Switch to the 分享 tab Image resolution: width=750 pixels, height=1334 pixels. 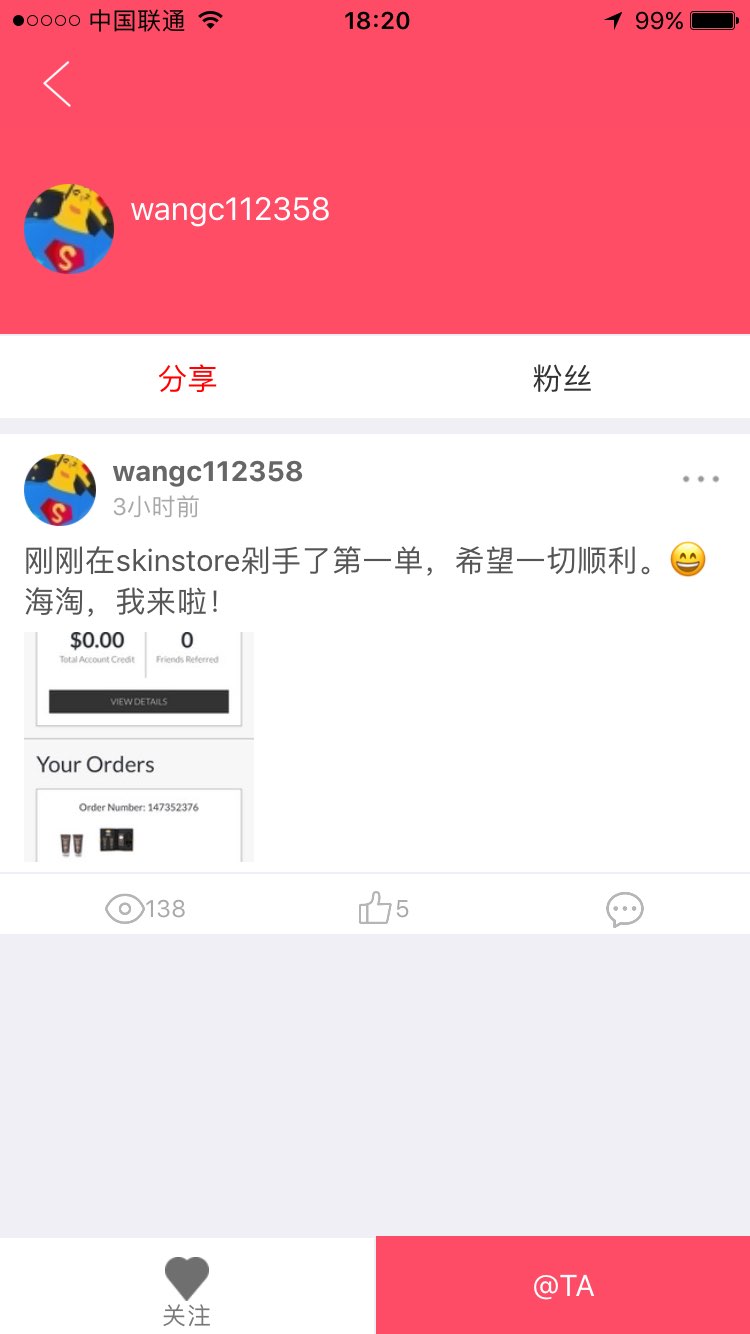click(187, 378)
